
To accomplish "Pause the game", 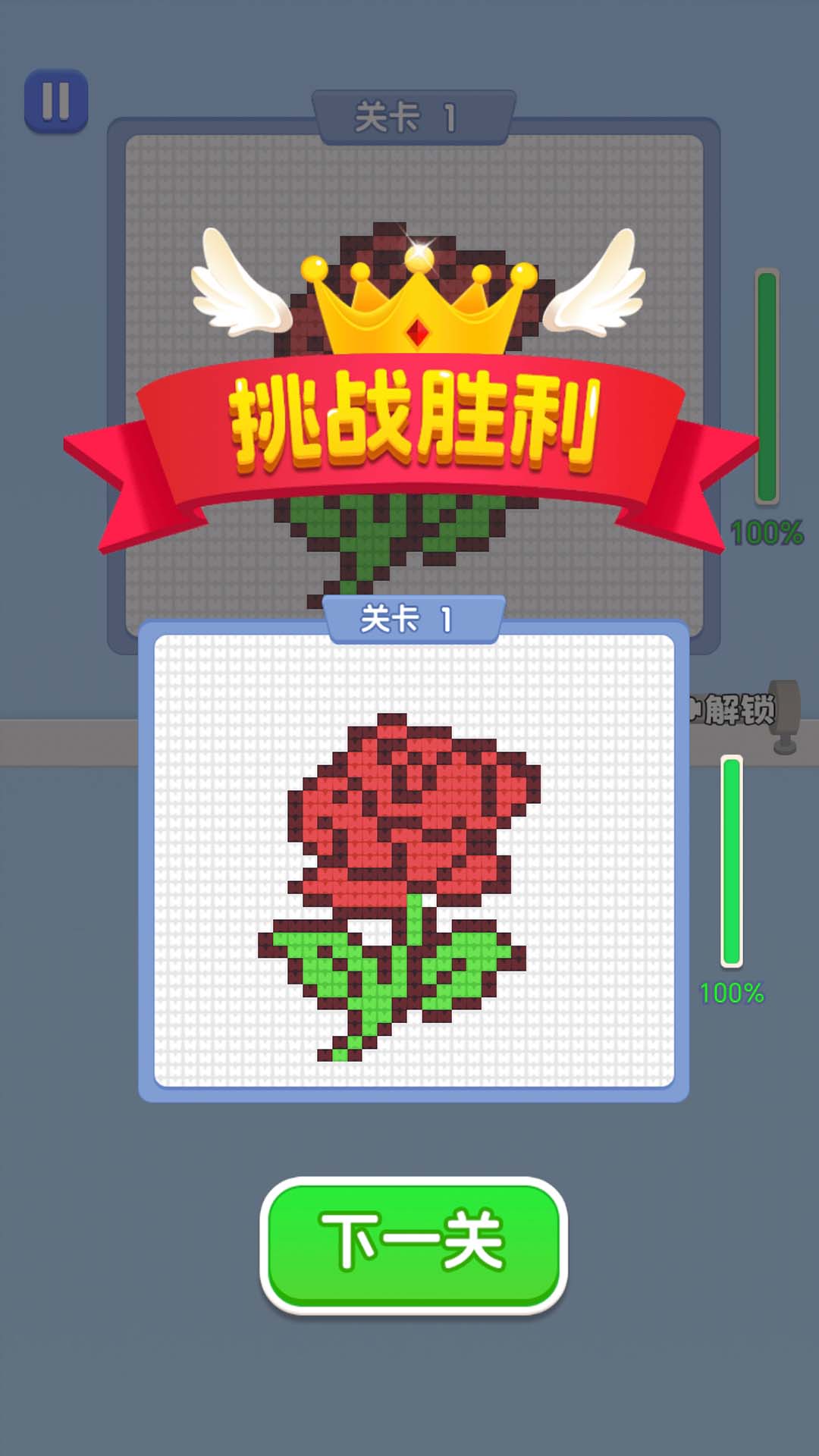I will coord(56,101).
